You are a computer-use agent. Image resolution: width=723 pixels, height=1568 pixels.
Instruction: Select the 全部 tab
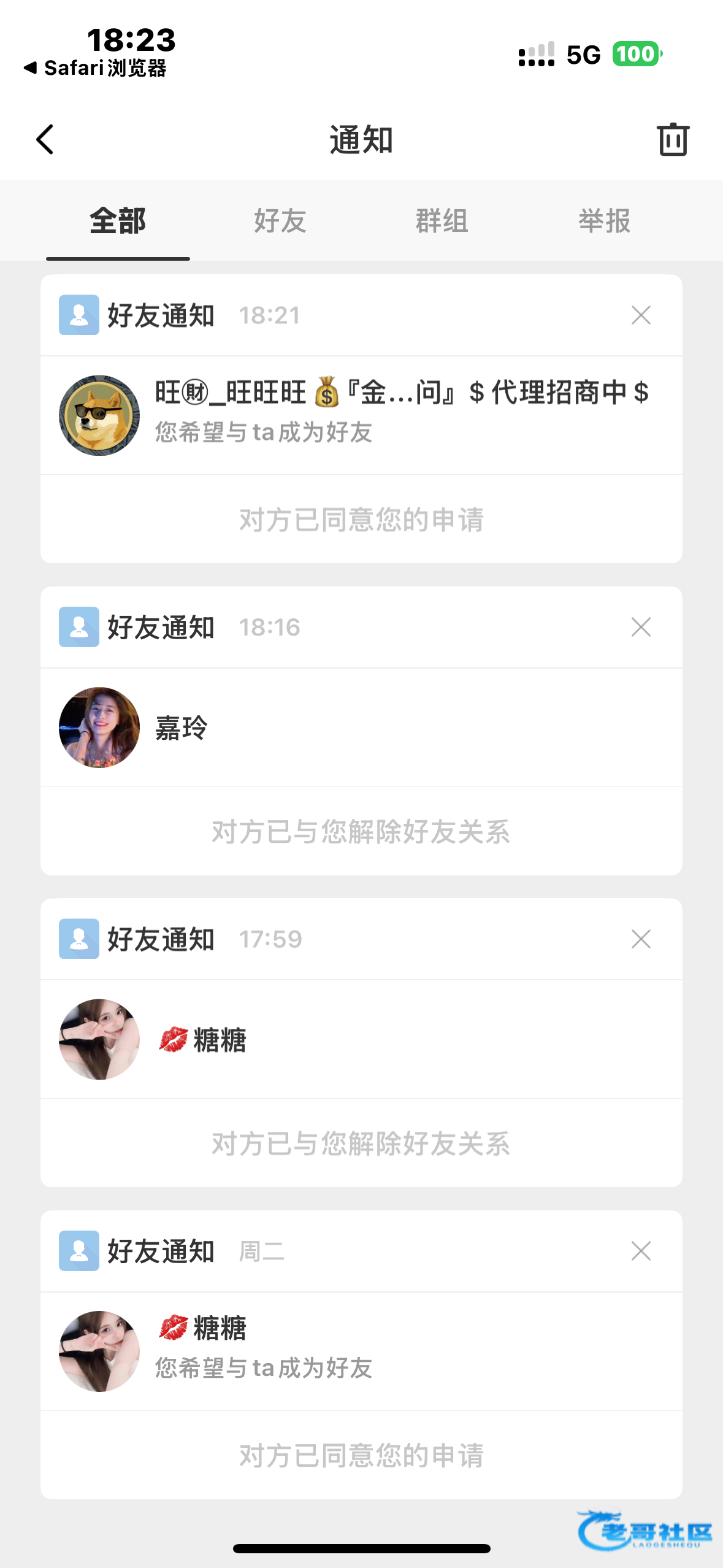pos(118,221)
